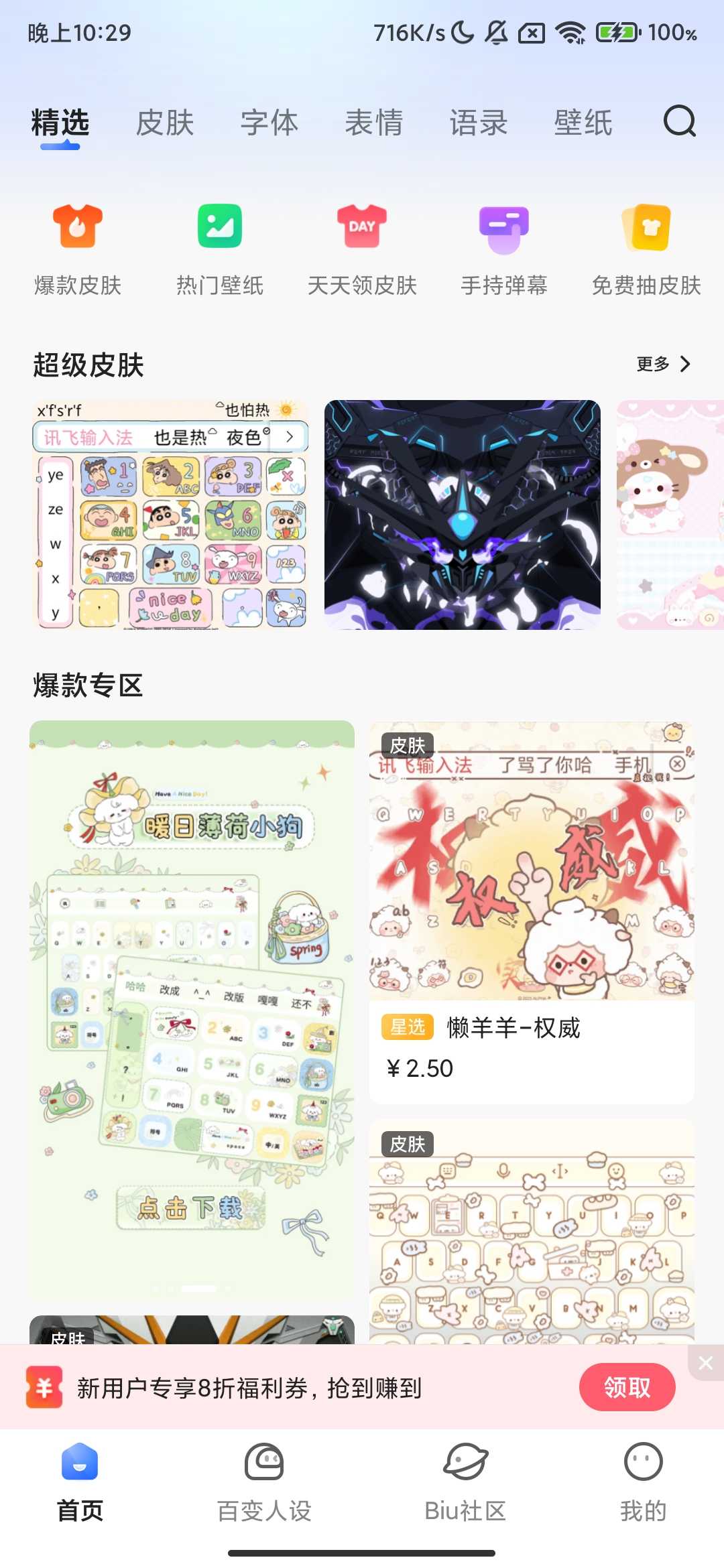Switch to the 壁纸 tab
The image size is (724, 1568).
click(583, 123)
